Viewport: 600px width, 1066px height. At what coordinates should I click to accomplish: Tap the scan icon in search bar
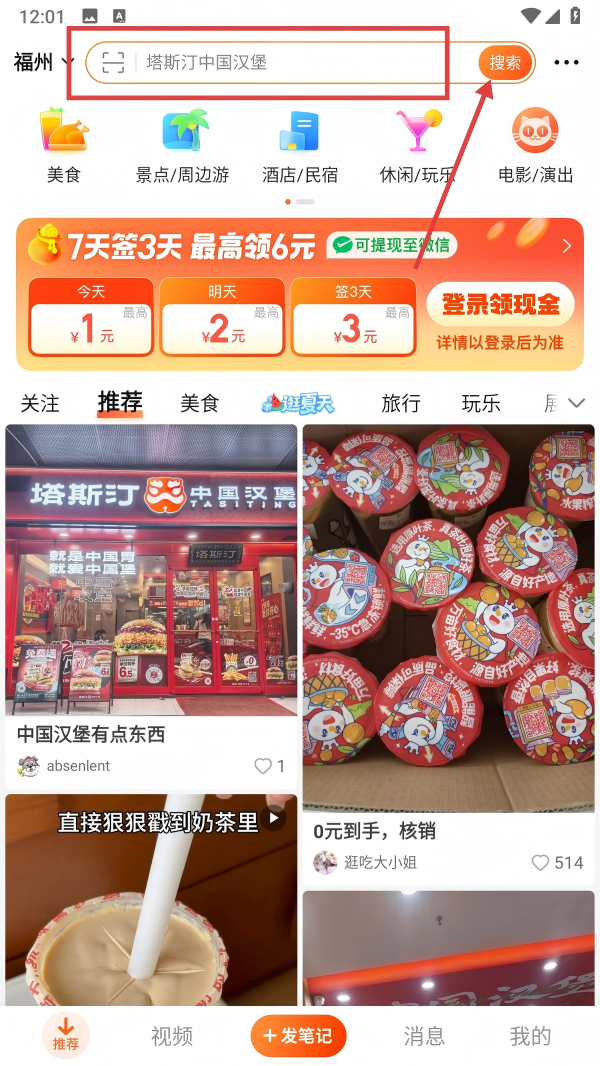coord(113,63)
